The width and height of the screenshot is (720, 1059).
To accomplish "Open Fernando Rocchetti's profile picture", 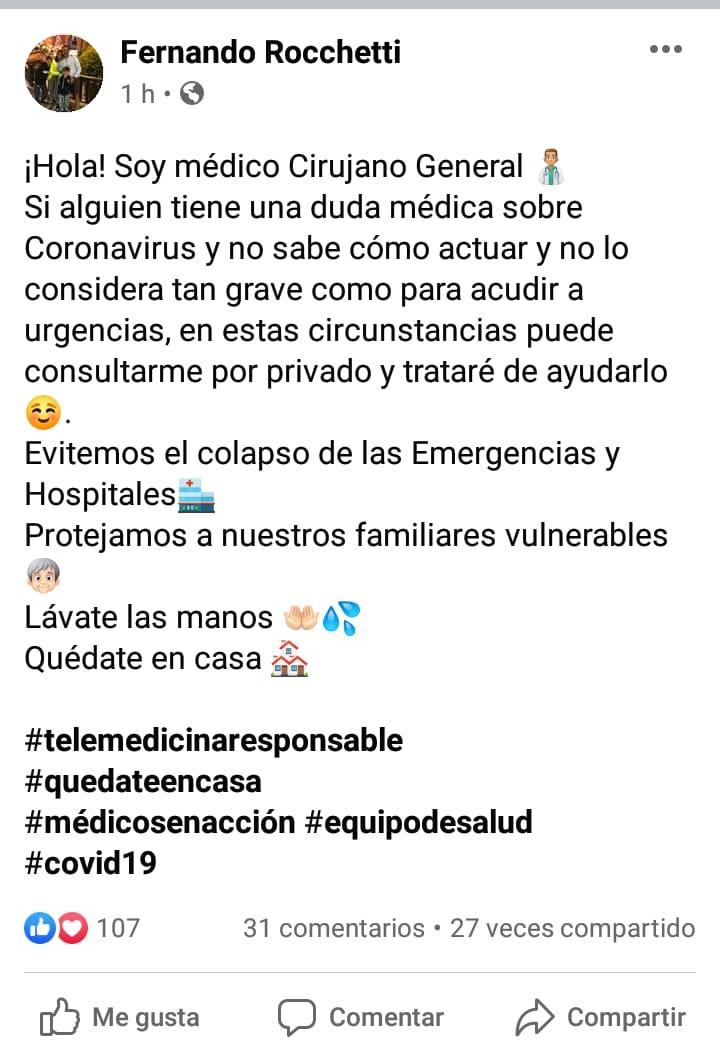I will (63, 73).
